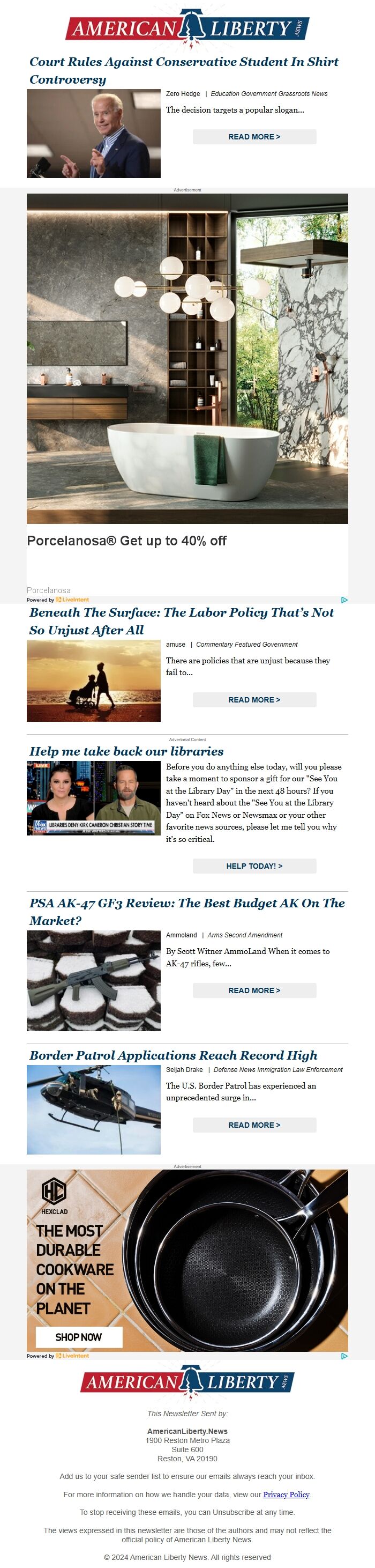View the Fox News libraries segment image
Screen dimensions: 375x1568
[94, 798]
